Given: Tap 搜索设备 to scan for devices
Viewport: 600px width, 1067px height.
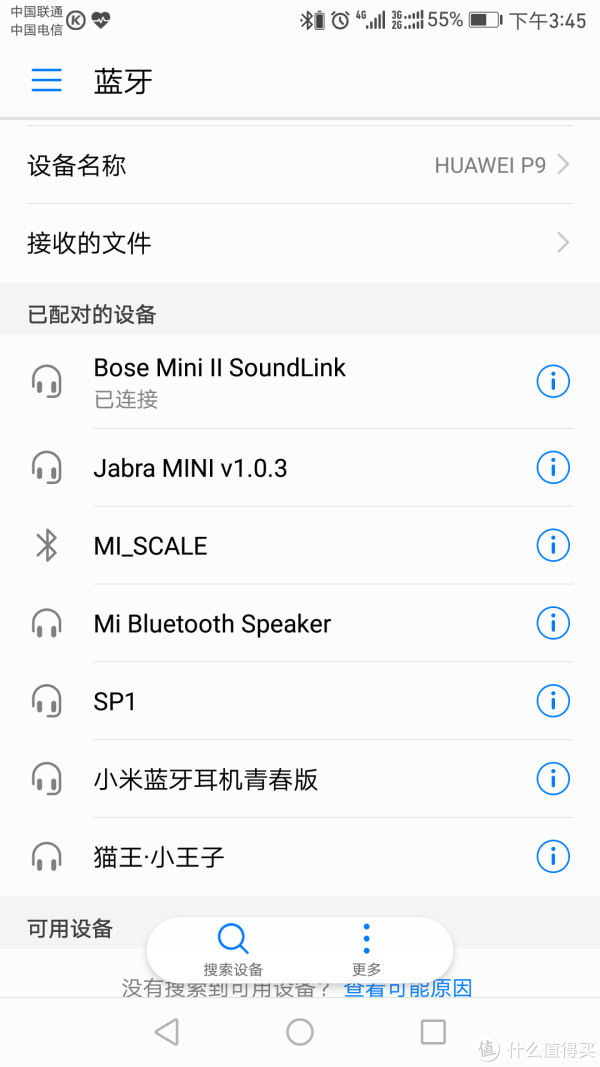Looking at the screenshot, I should click(x=233, y=950).
